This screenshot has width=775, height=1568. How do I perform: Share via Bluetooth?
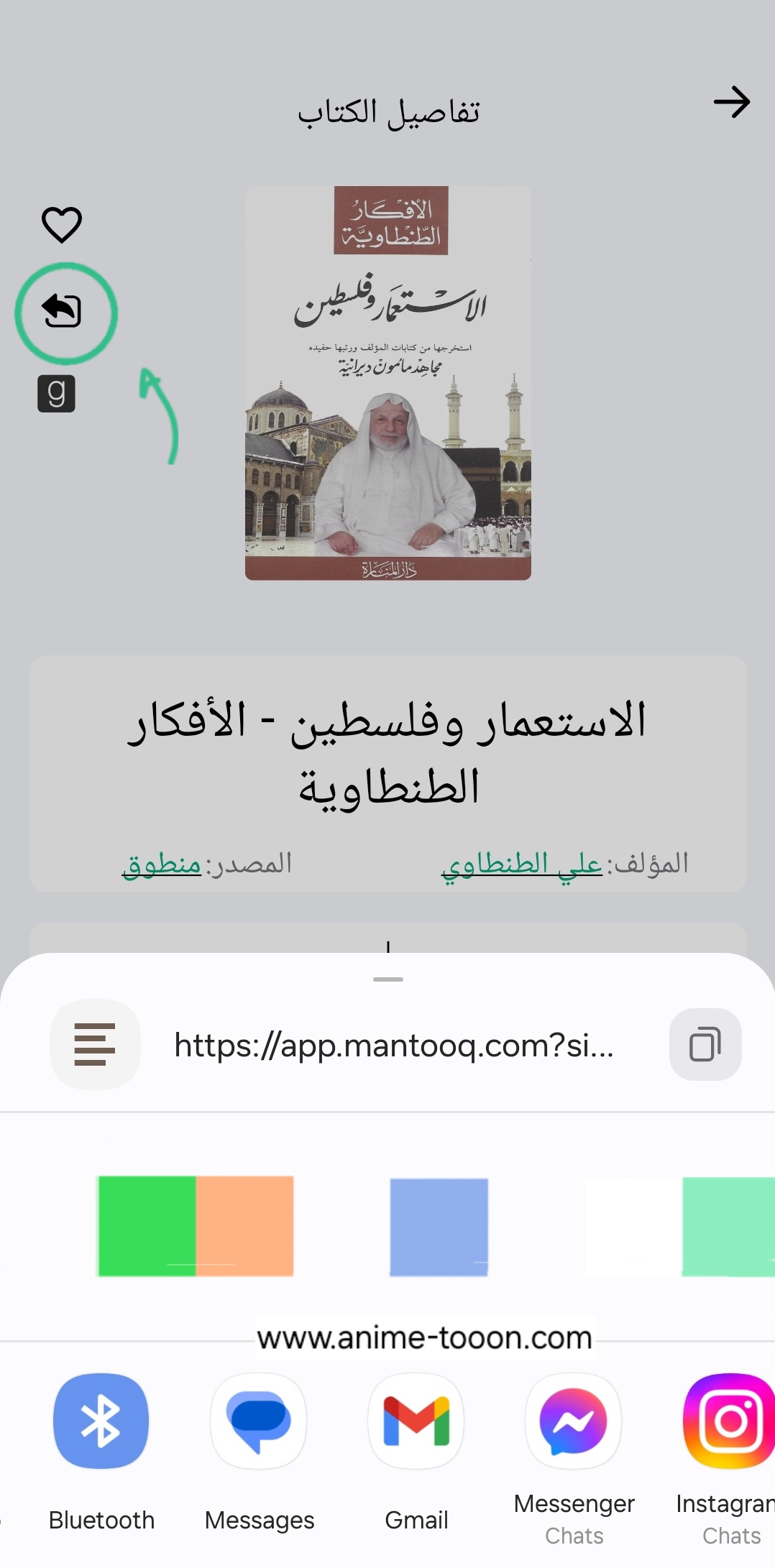click(101, 1421)
